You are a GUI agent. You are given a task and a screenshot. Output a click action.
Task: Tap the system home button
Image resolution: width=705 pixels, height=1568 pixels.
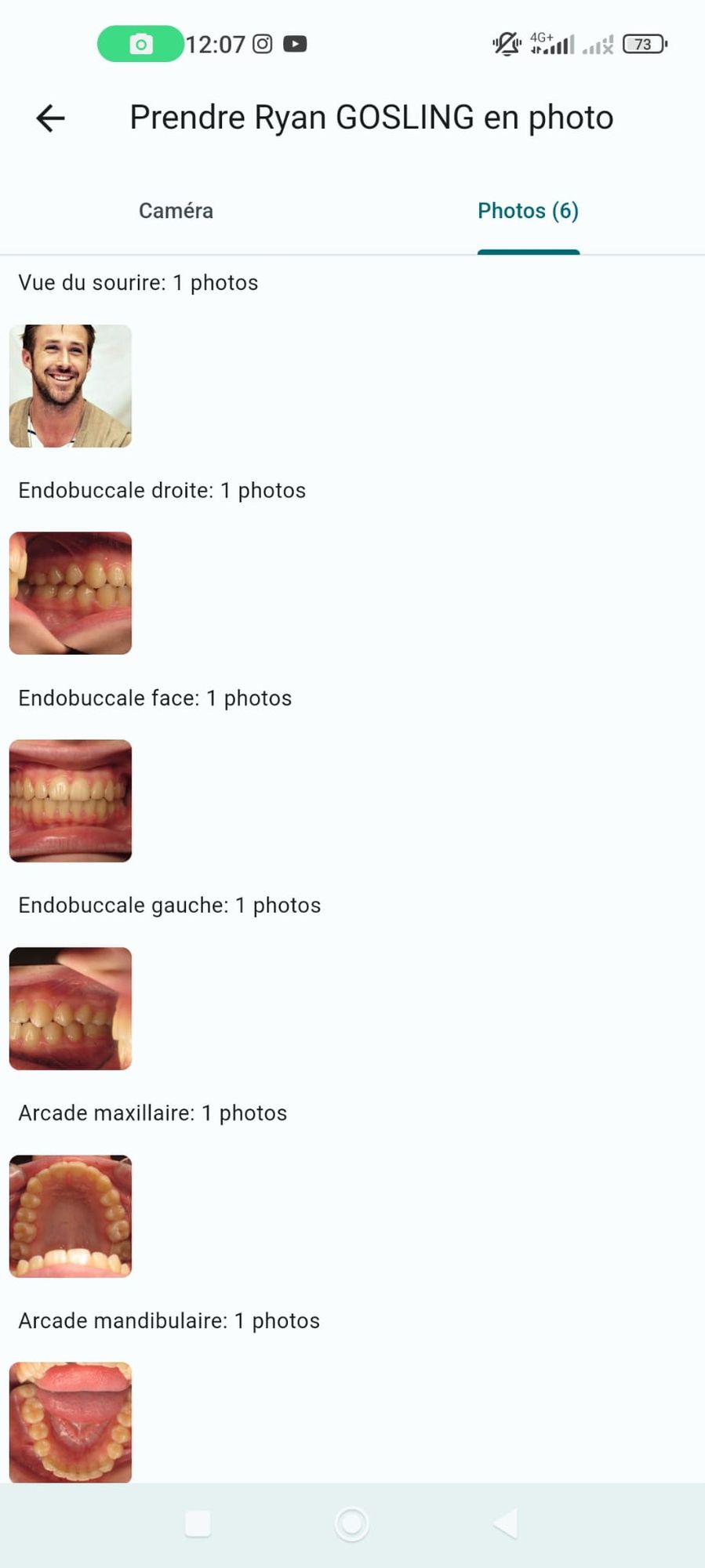351,1524
